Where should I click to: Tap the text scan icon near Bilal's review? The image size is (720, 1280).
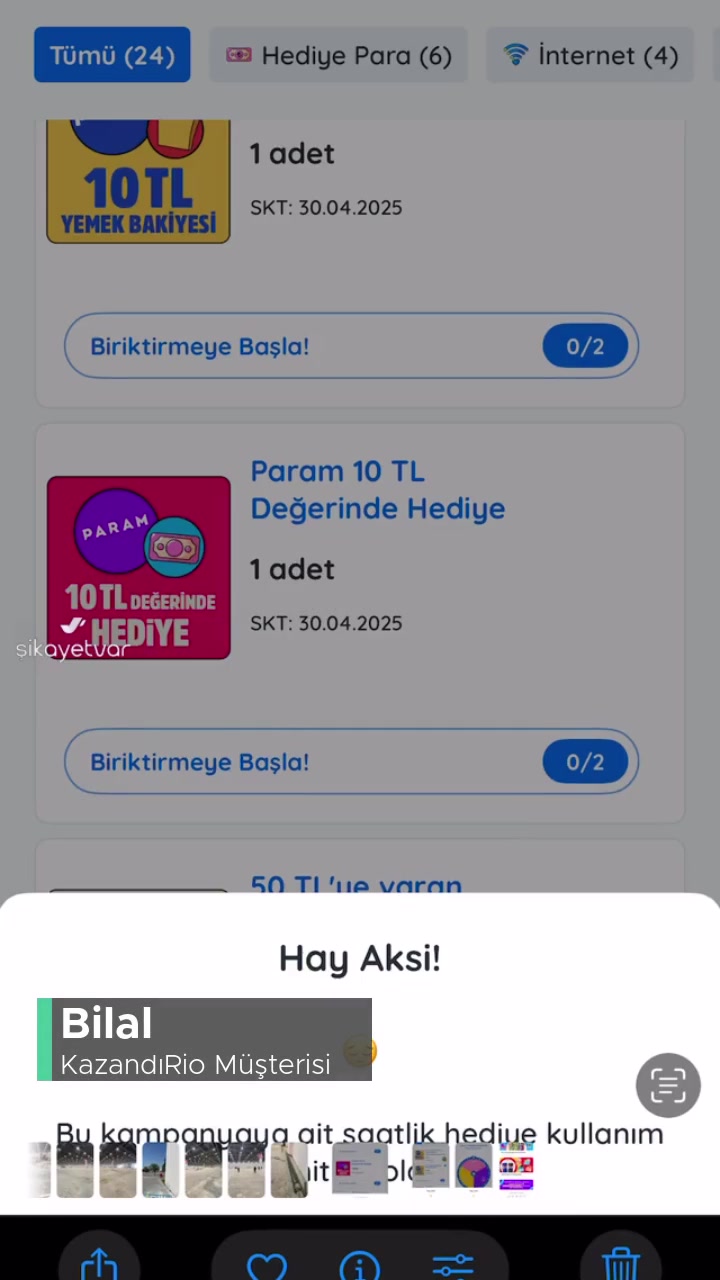click(x=667, y=1085)
